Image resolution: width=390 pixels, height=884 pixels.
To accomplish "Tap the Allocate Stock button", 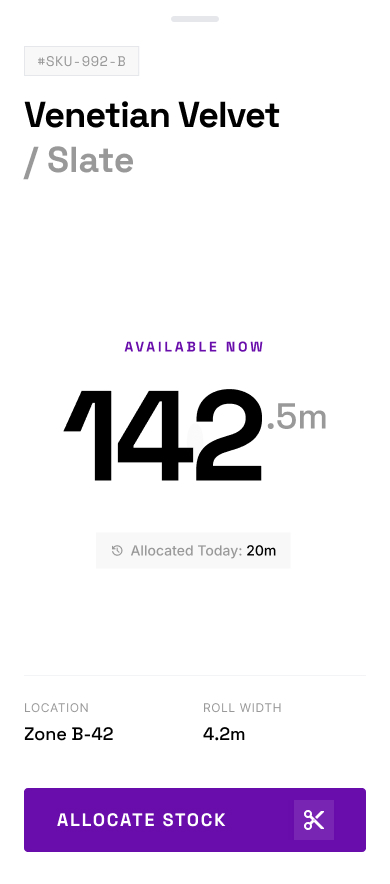I will point(195,820).
